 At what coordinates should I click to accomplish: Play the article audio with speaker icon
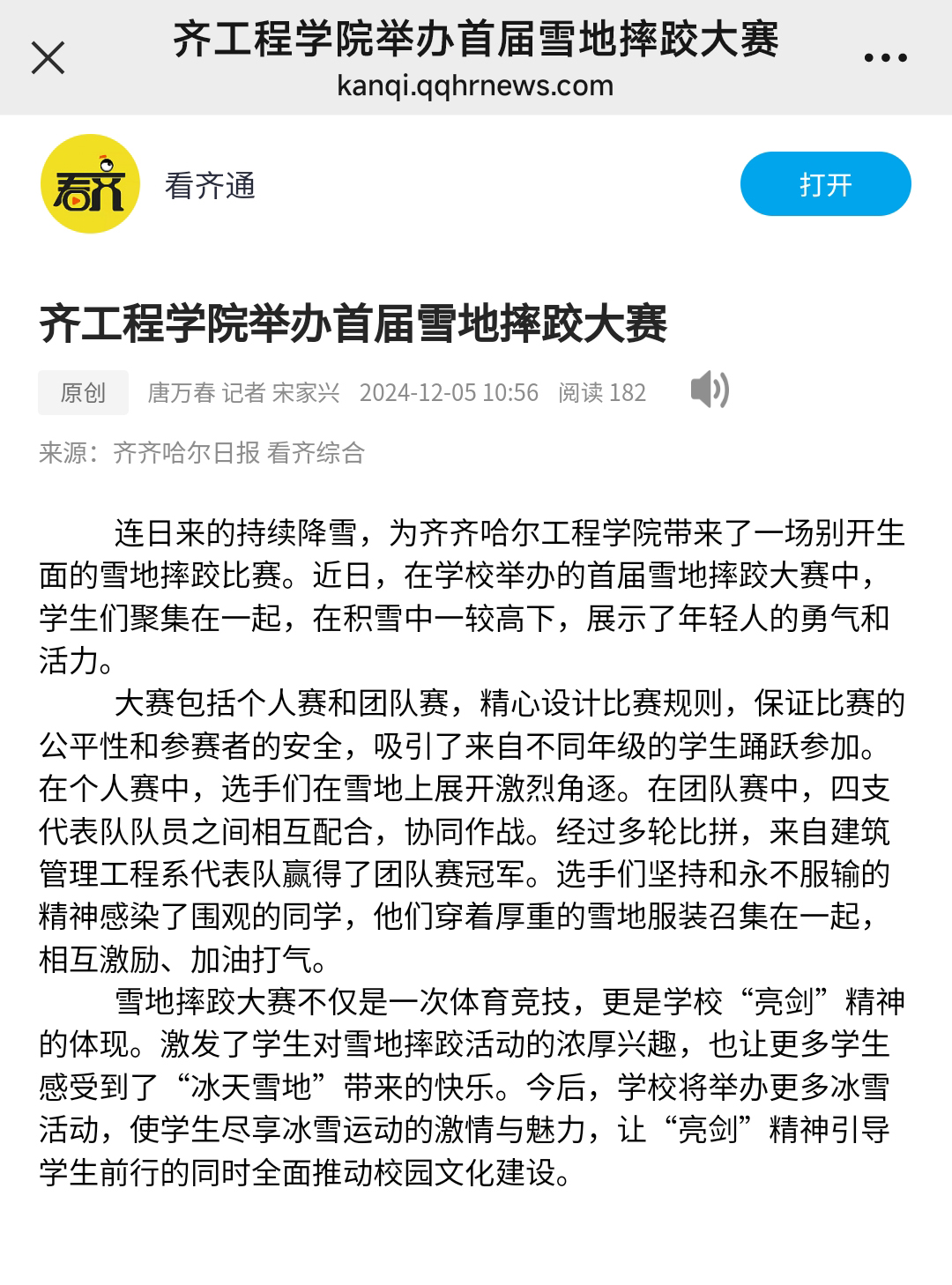[709, 390]
